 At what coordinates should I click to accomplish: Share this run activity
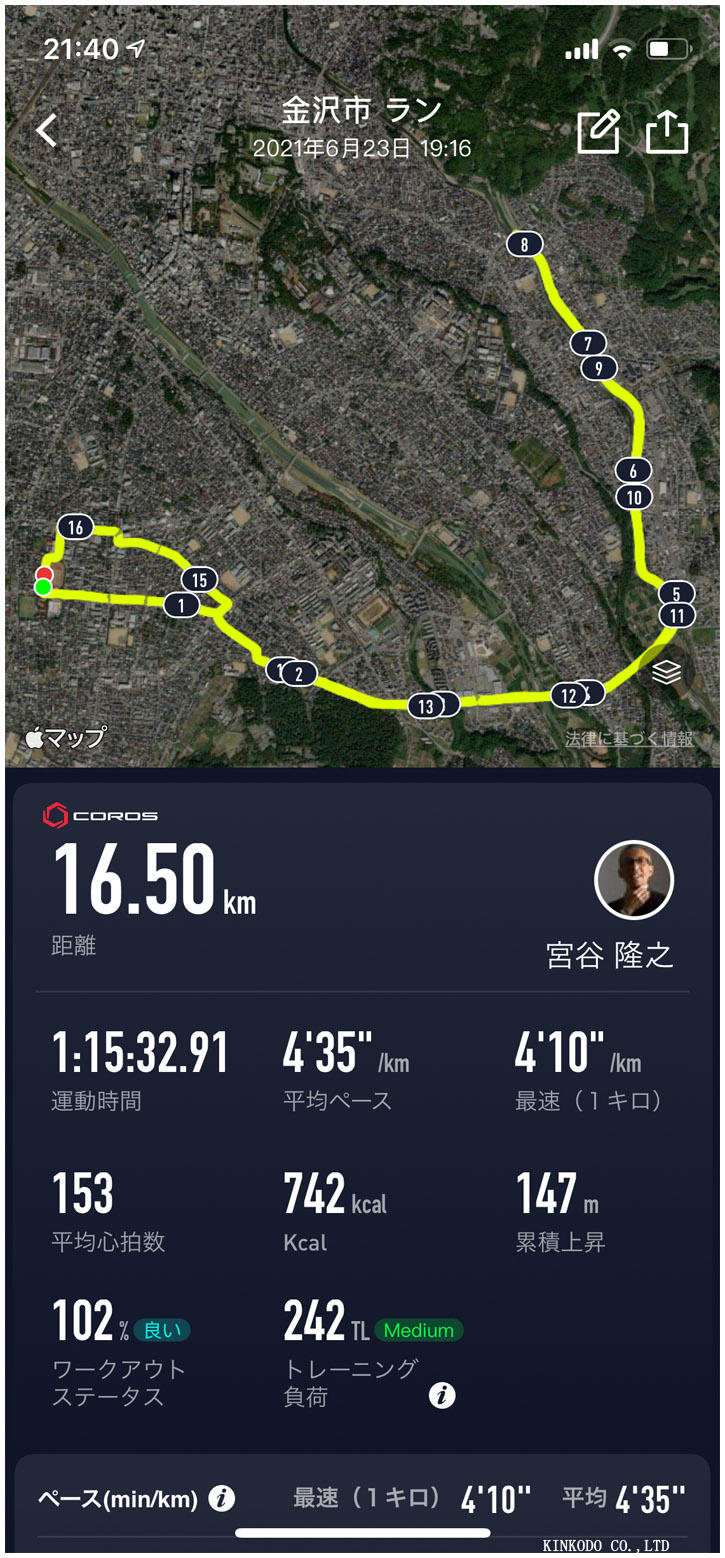point(667,131)
